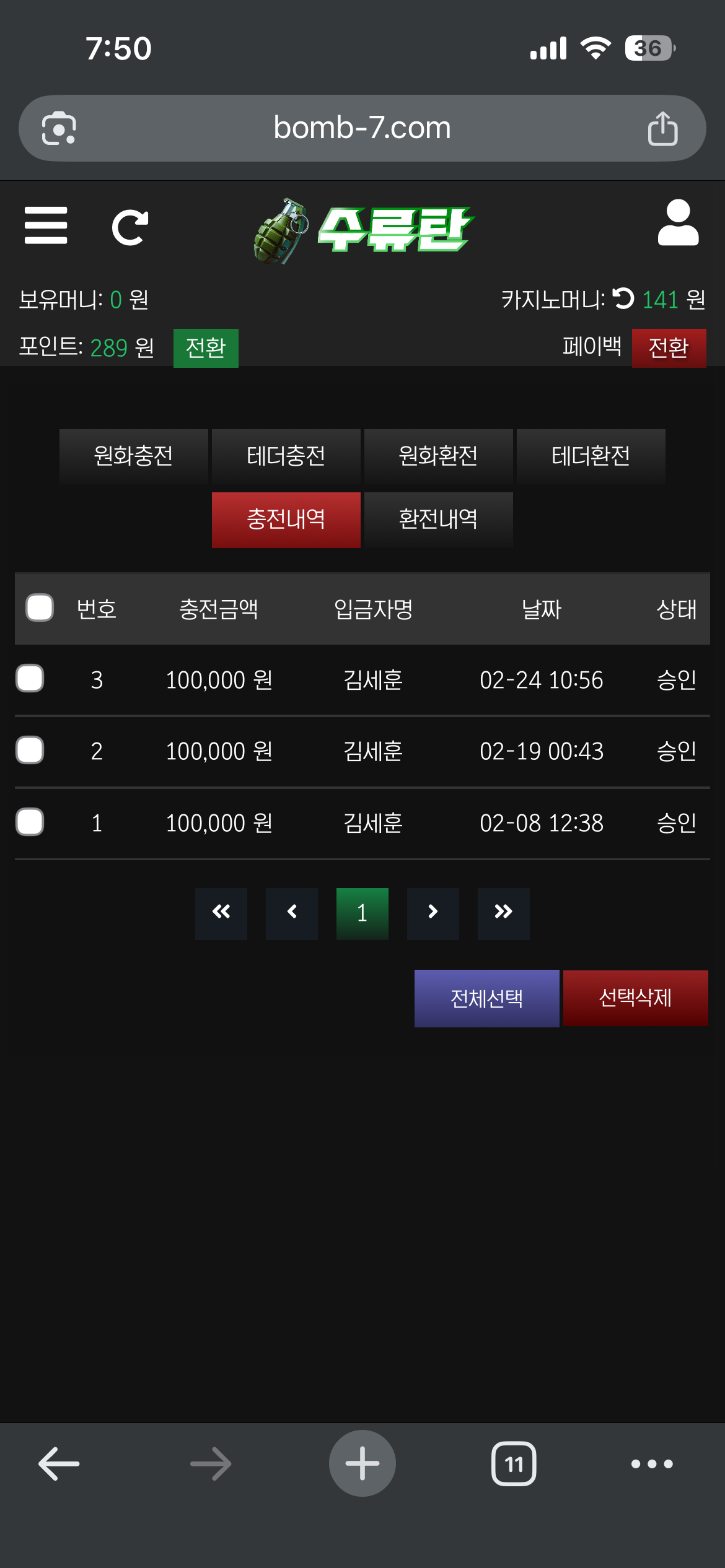Tap the 선택삭제 button
This screenshot has width=725, height=1568.
(635, 998)
